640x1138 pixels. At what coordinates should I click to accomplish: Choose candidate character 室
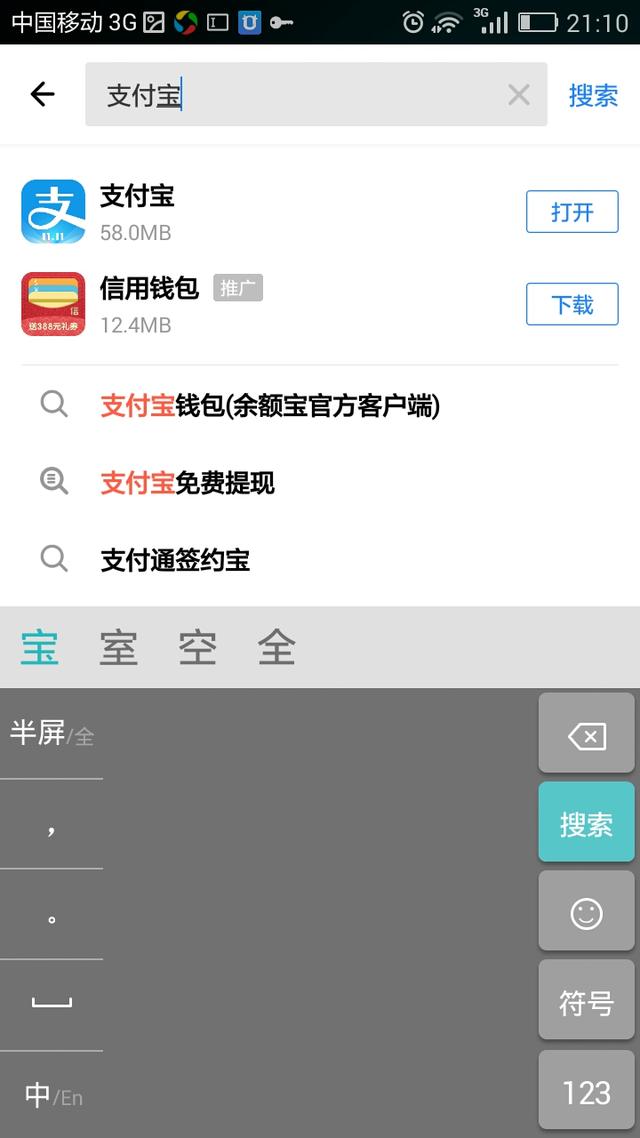pos(118,648)
